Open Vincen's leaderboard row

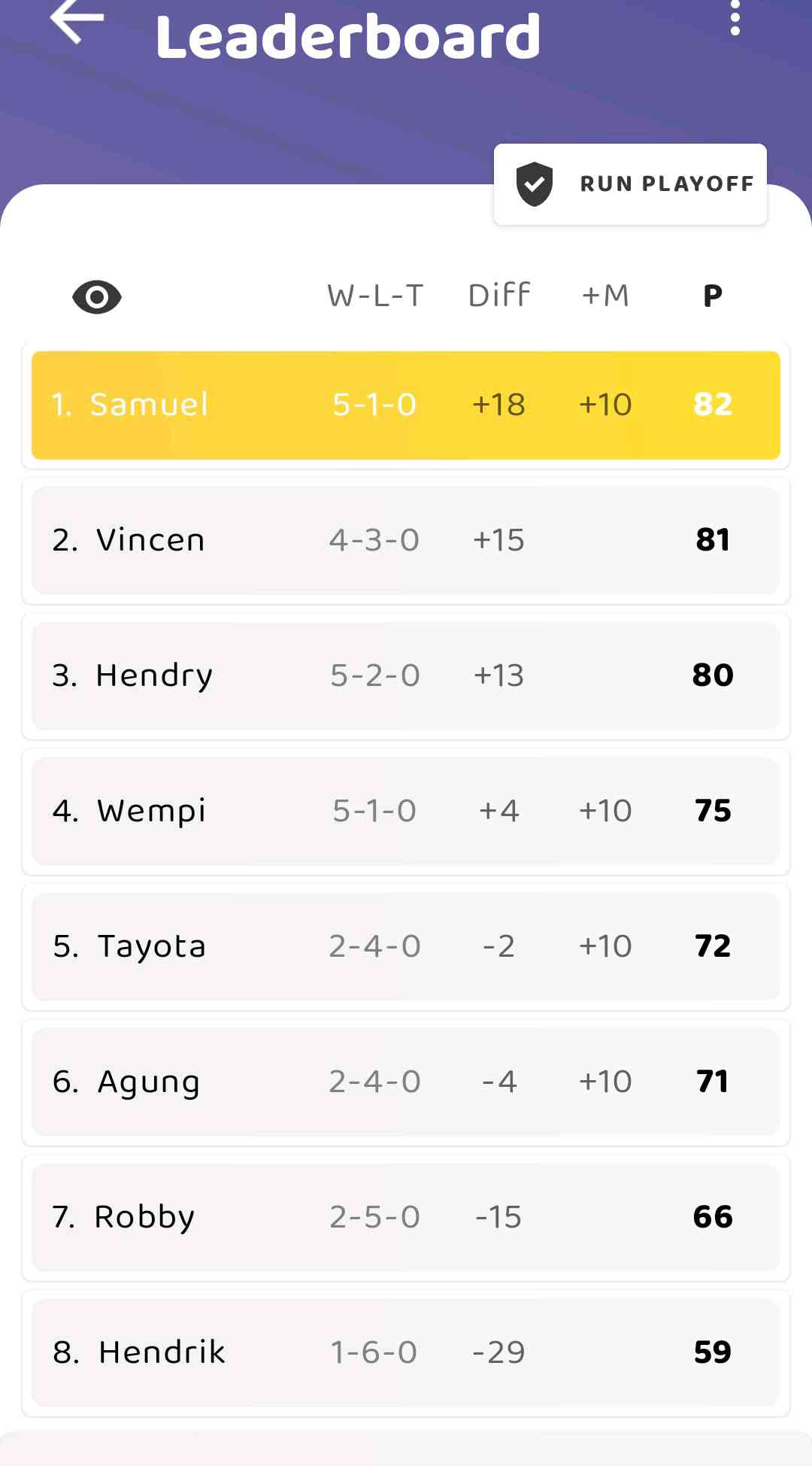click(x=405, y=541)
